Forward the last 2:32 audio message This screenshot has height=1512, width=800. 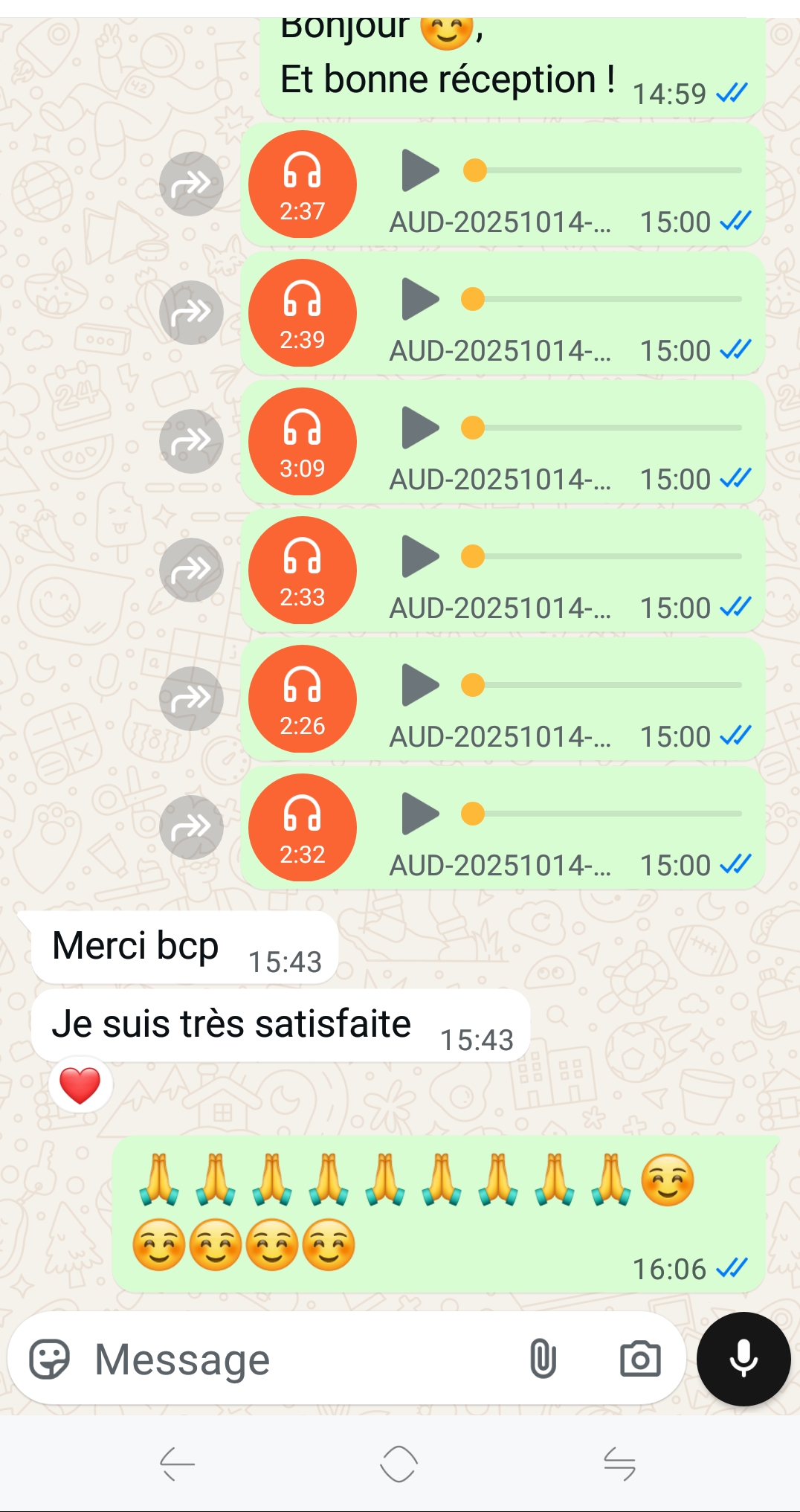191,826
